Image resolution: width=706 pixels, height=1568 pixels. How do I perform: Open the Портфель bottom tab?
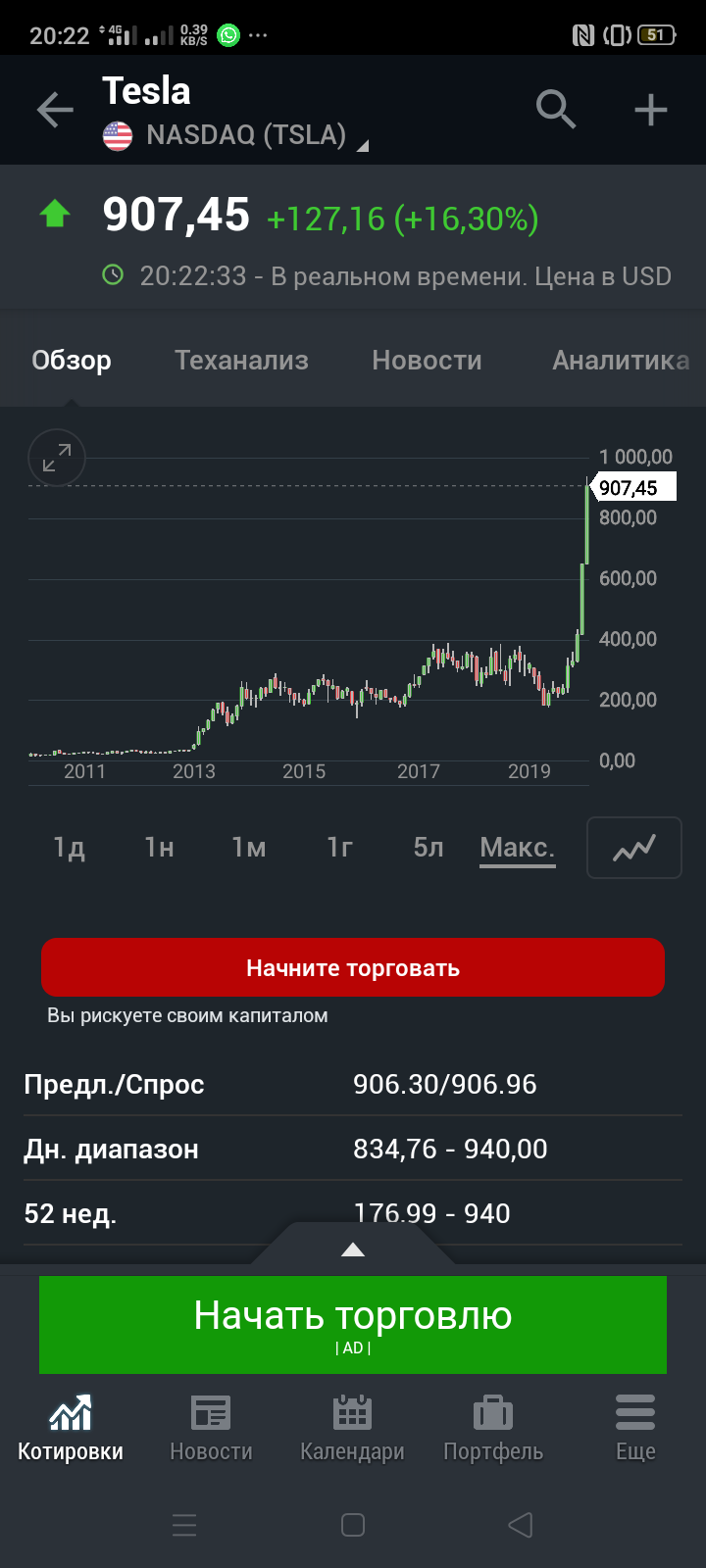[493, 1429]
